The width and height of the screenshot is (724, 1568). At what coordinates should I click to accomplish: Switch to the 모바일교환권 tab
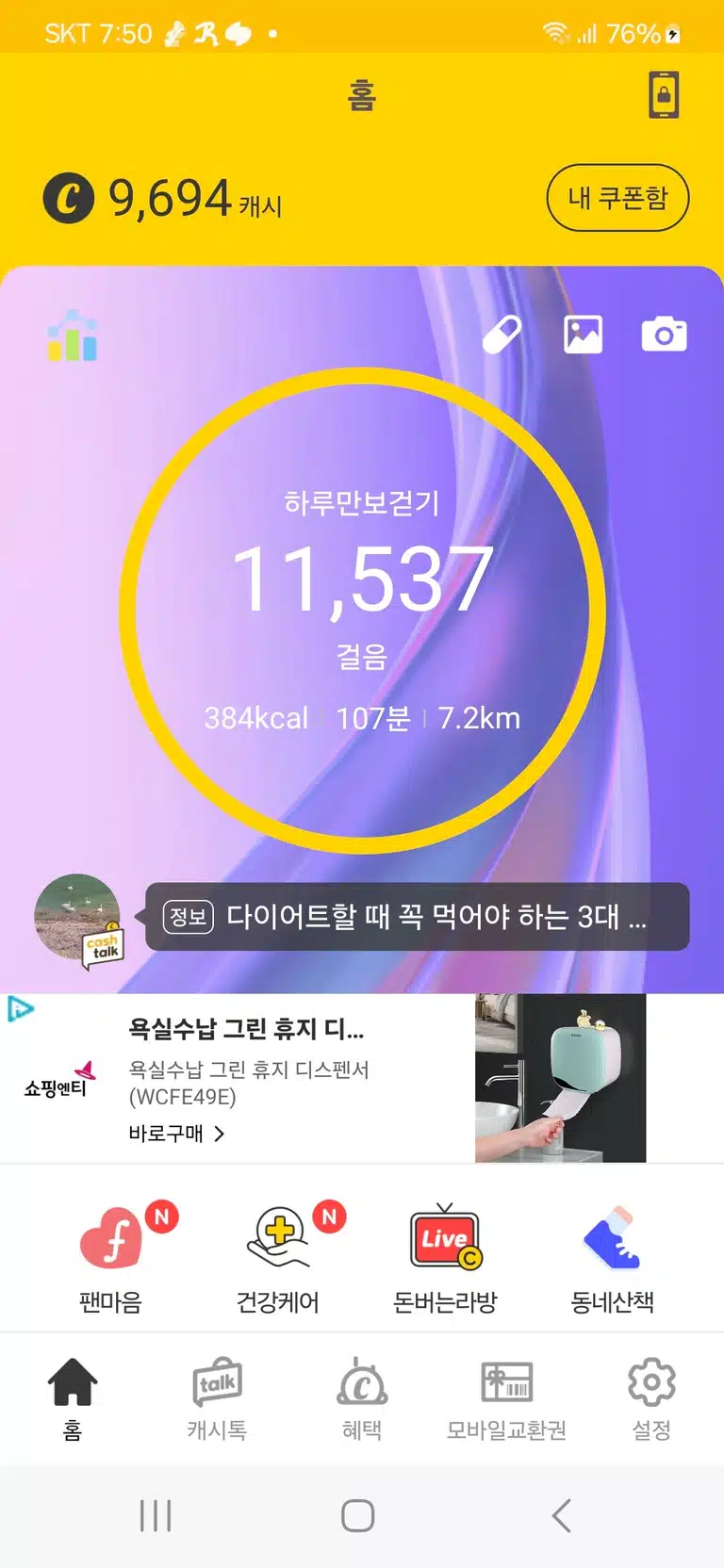point(506,1399)
